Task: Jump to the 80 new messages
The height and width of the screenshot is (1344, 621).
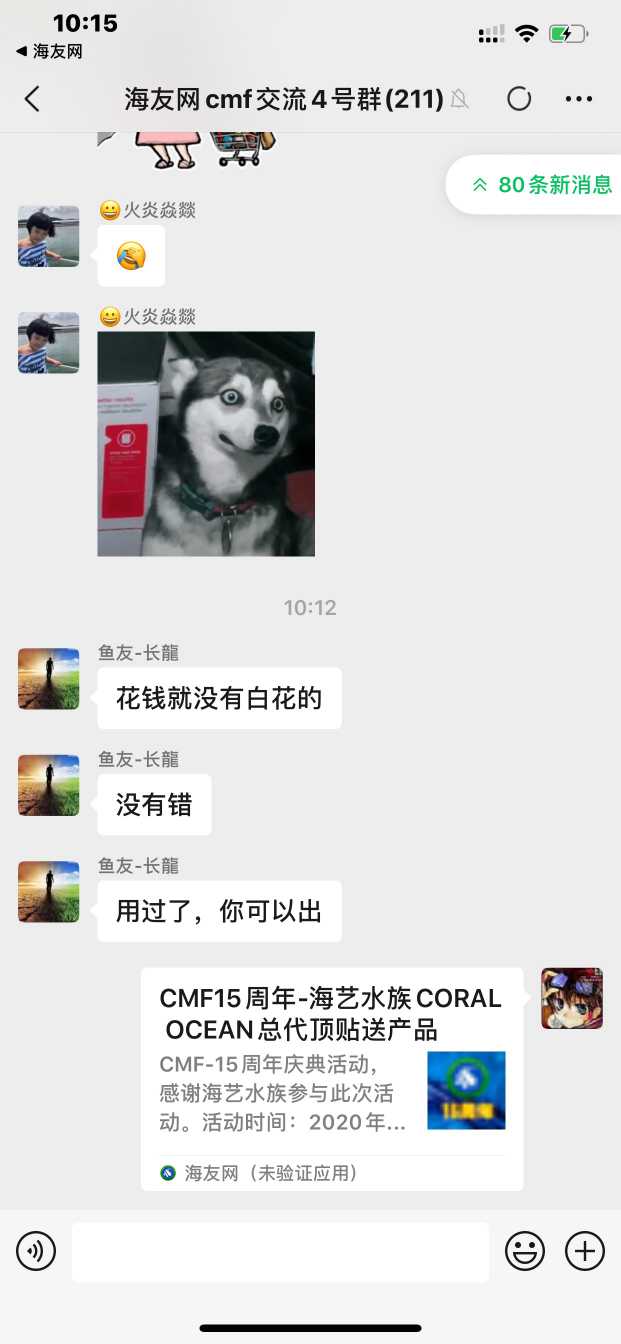Action: [541, 185]
